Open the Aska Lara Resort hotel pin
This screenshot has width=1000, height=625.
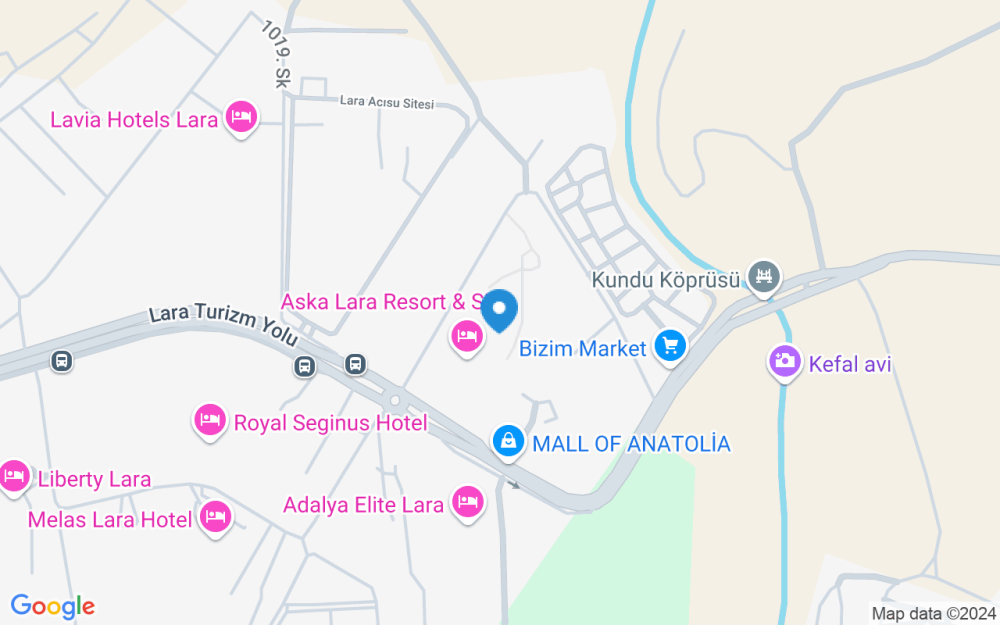[467, 336]
